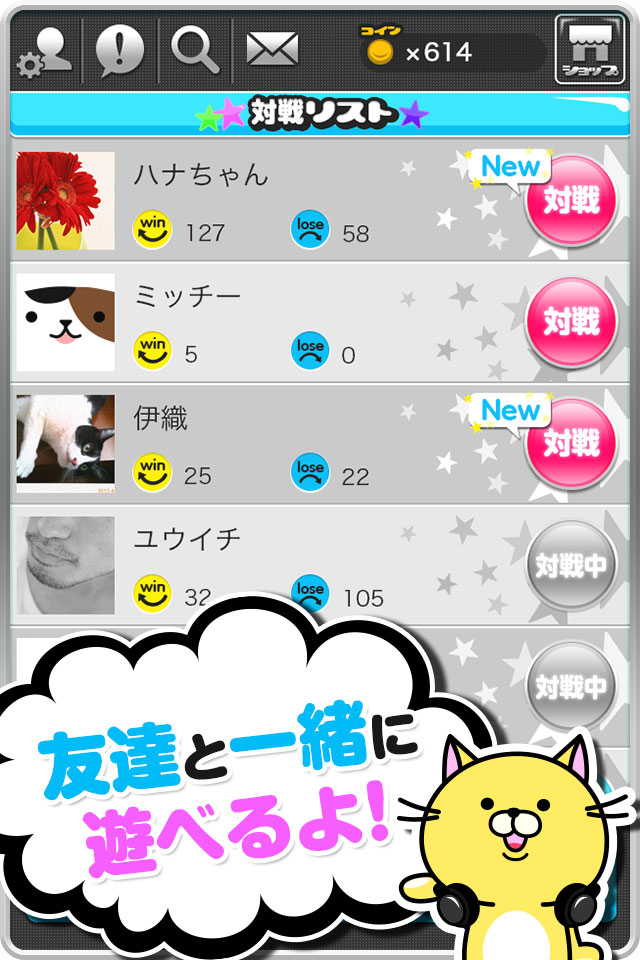This screenshot has width=640, height=960.
Task: Start 対戦 battle with 伊織
Action: [x=571, y=444]
